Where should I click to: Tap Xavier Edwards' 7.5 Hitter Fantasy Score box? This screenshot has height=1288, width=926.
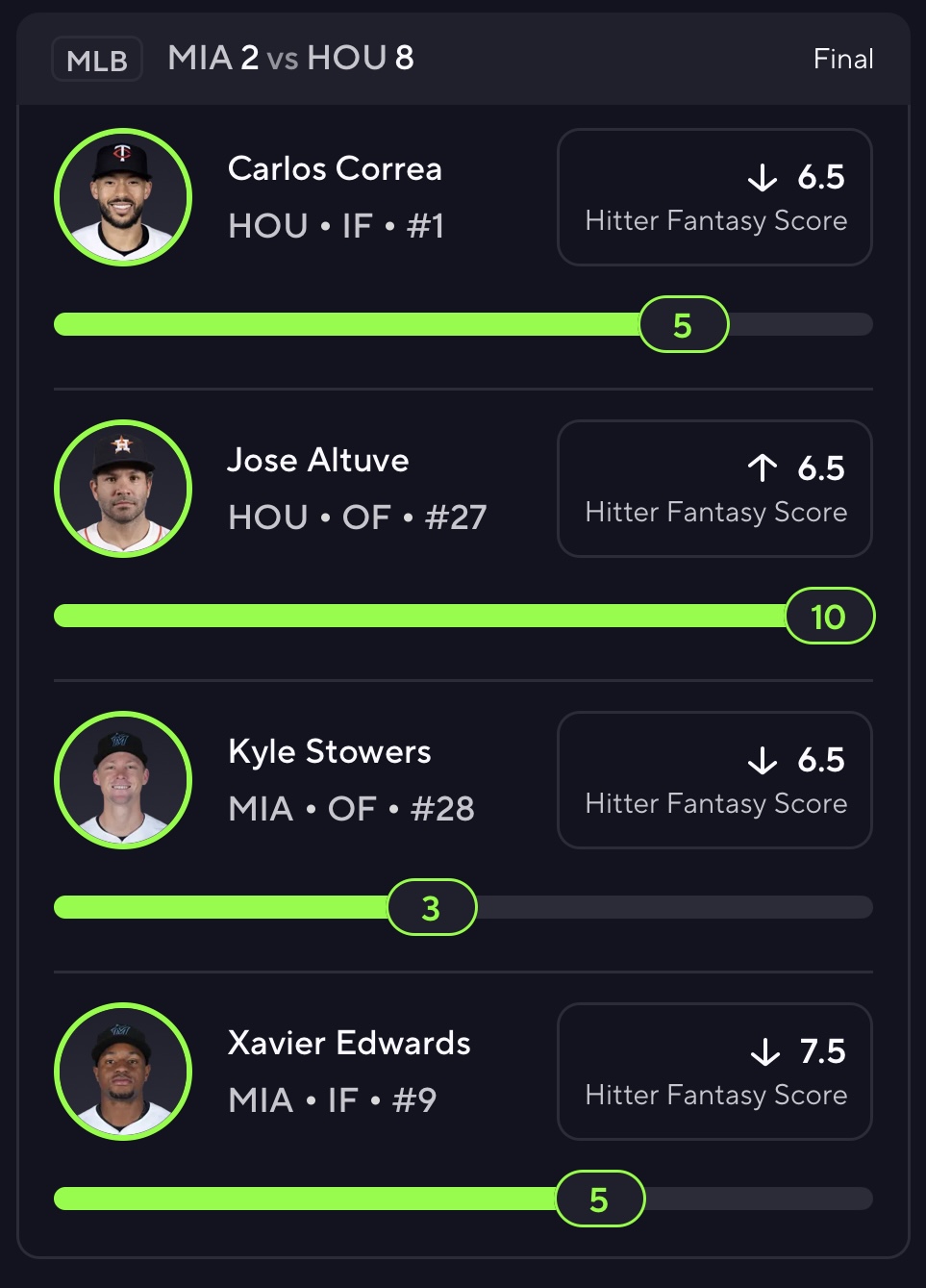click(714, 1072)
